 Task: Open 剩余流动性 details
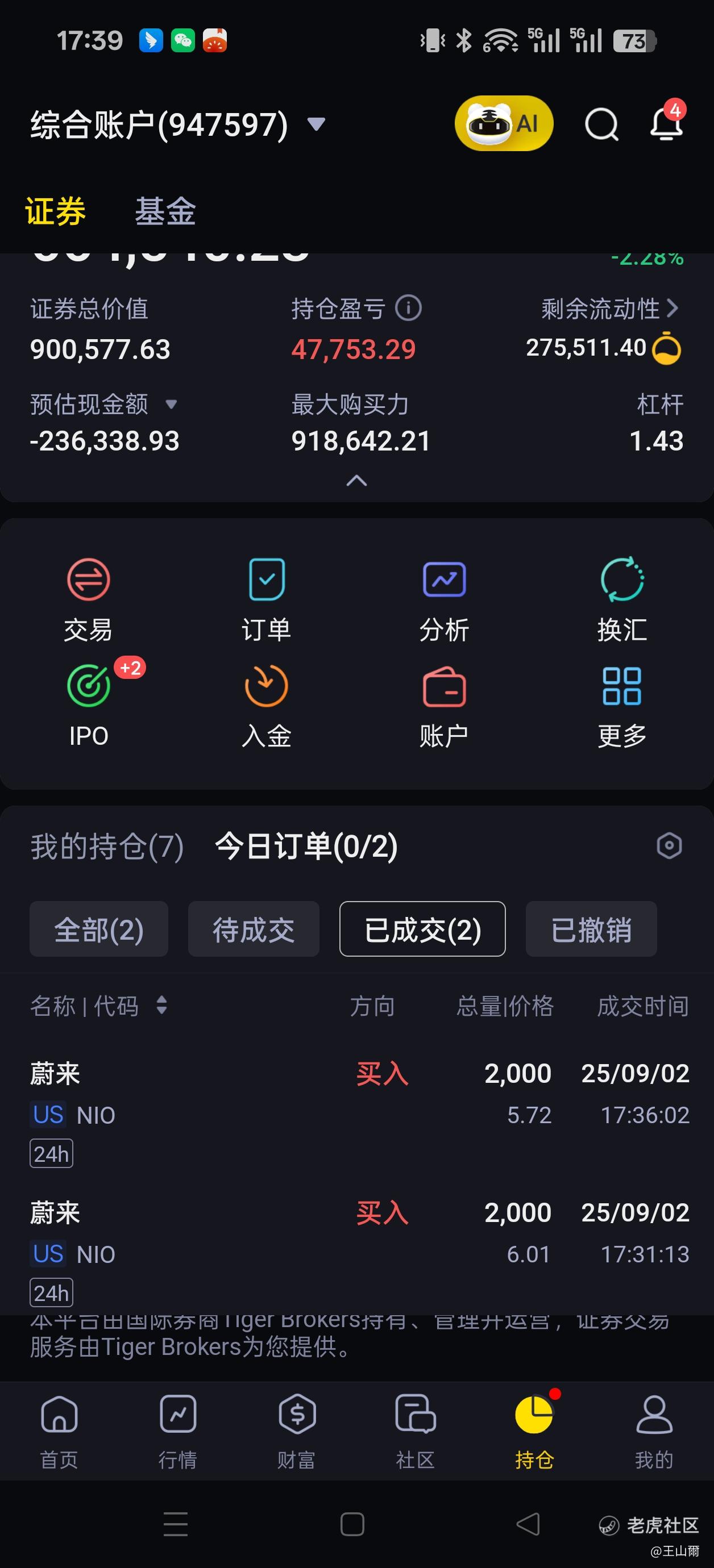[609, 308]
